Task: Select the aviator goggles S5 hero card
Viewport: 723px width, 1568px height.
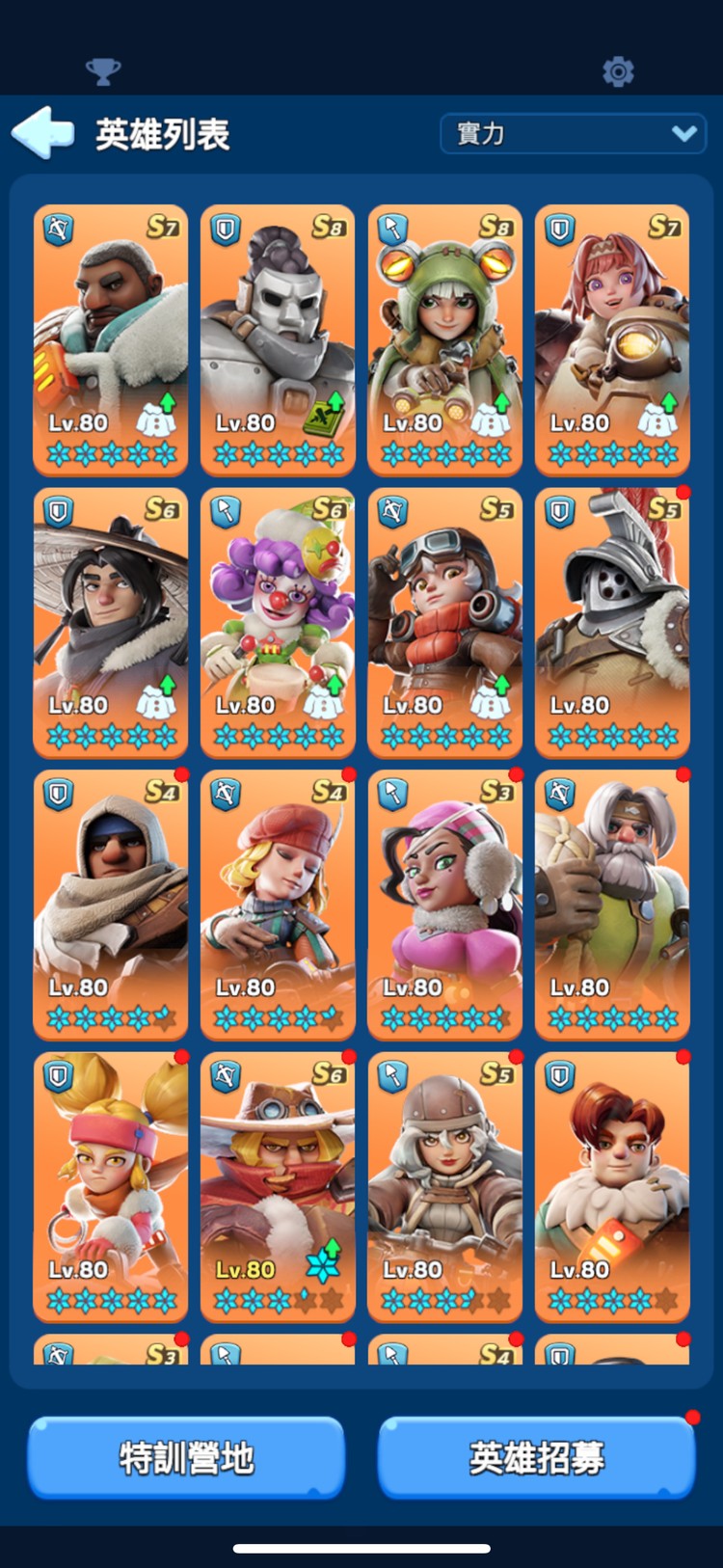Action: 444,622
